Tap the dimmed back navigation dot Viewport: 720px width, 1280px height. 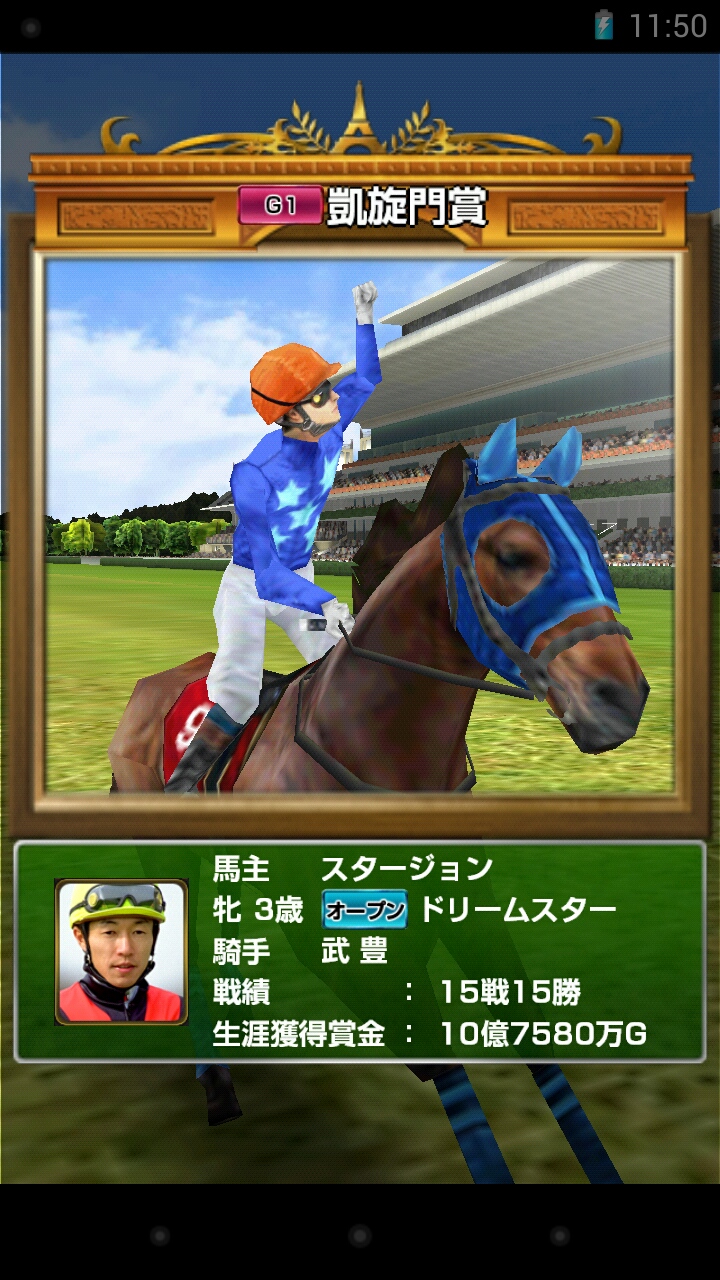tap(160, 1236)
